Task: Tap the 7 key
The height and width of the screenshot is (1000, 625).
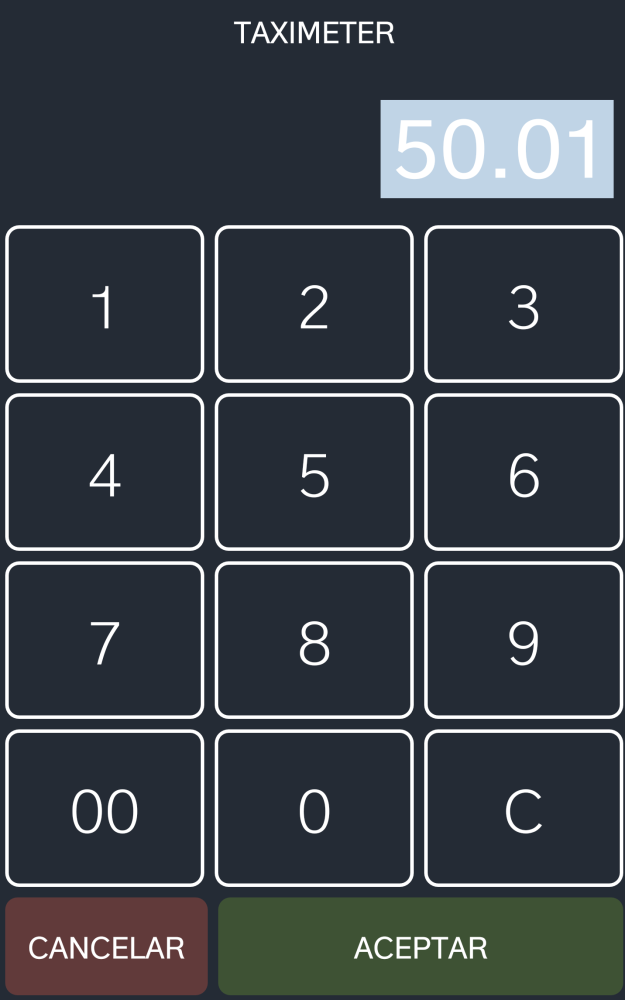Action: click(105, 640)
